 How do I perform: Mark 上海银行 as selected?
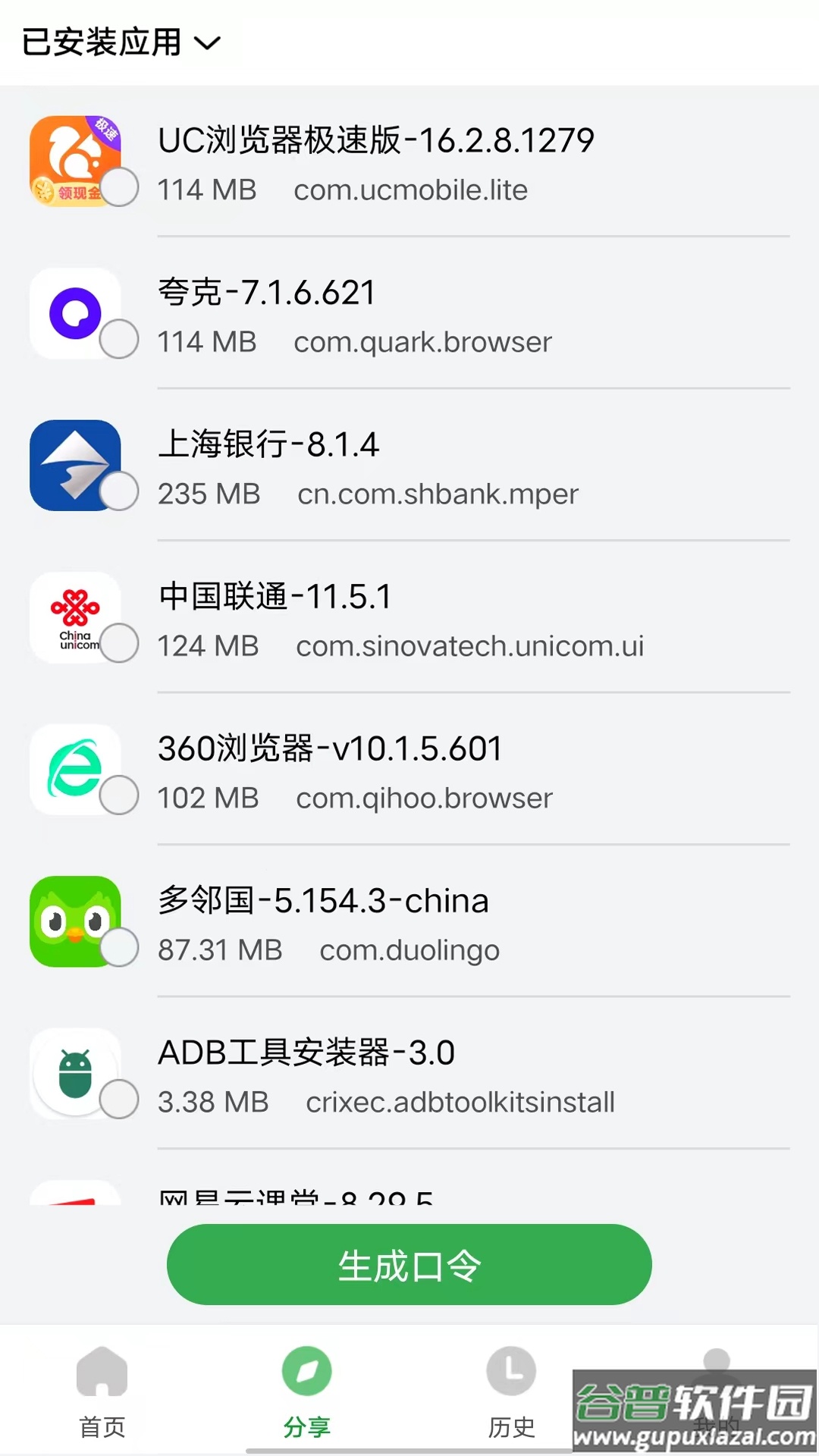119,491
